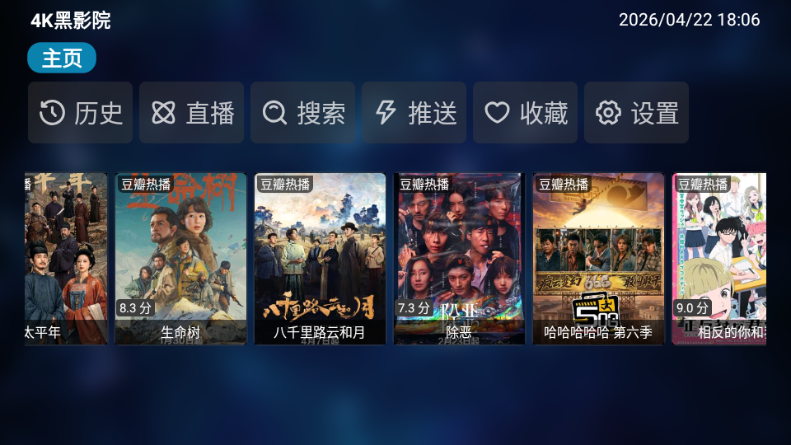791x445 pixels.
Task: Open the 相反的你和 anime card
Action: 718,258
